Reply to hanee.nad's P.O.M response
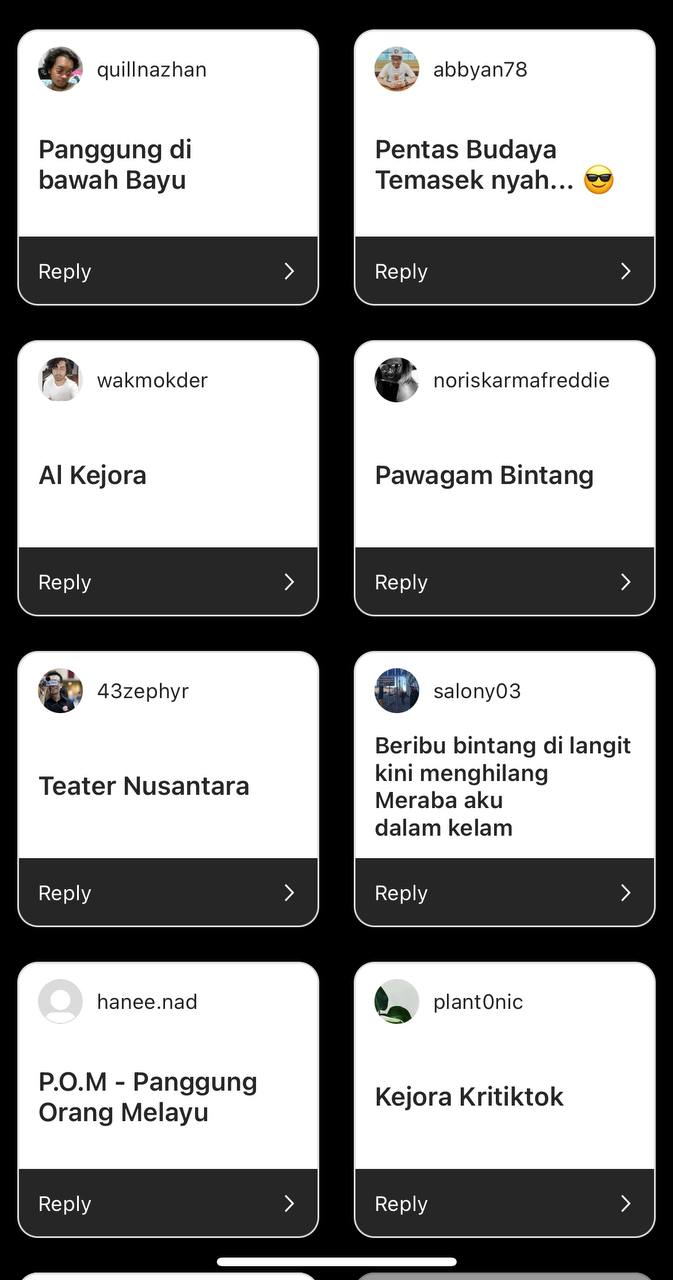This screenshot has width=673, height=1280. point(168,1204)
